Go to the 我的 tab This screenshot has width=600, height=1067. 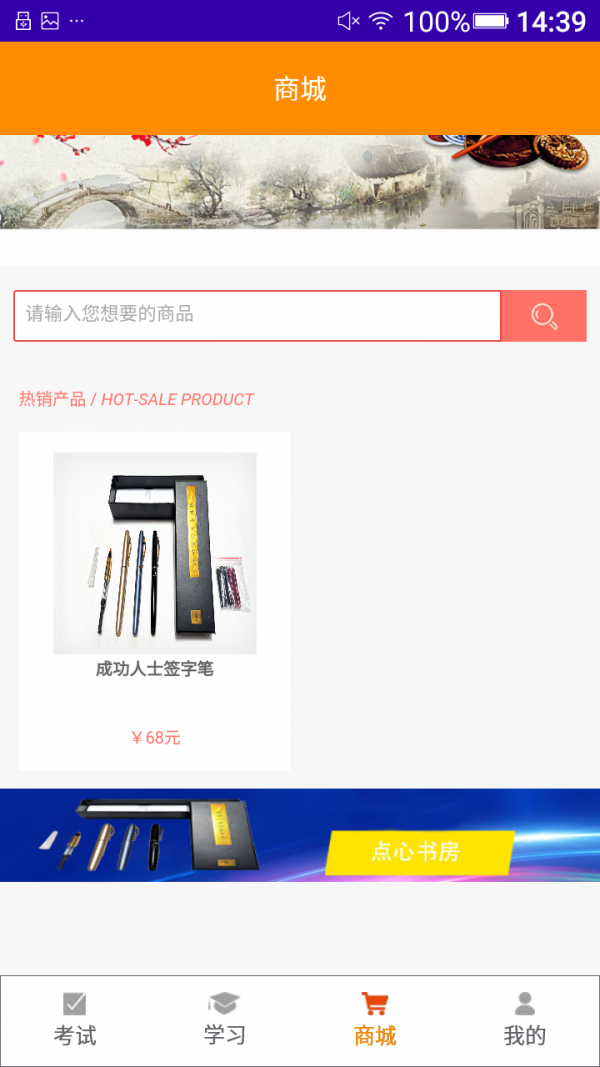[x=525, y=1020]
